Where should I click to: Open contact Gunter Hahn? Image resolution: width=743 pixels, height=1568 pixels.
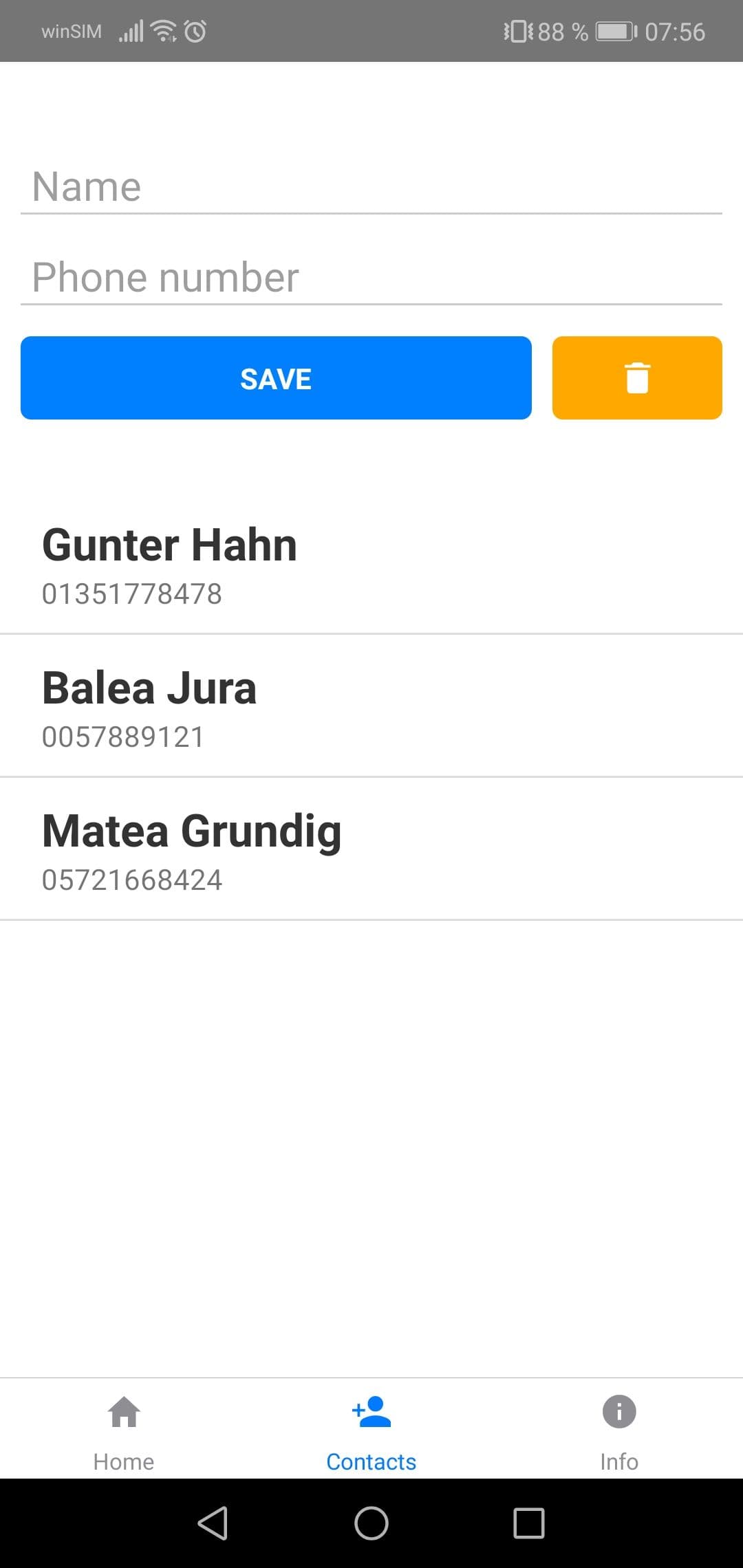[169, 543]
